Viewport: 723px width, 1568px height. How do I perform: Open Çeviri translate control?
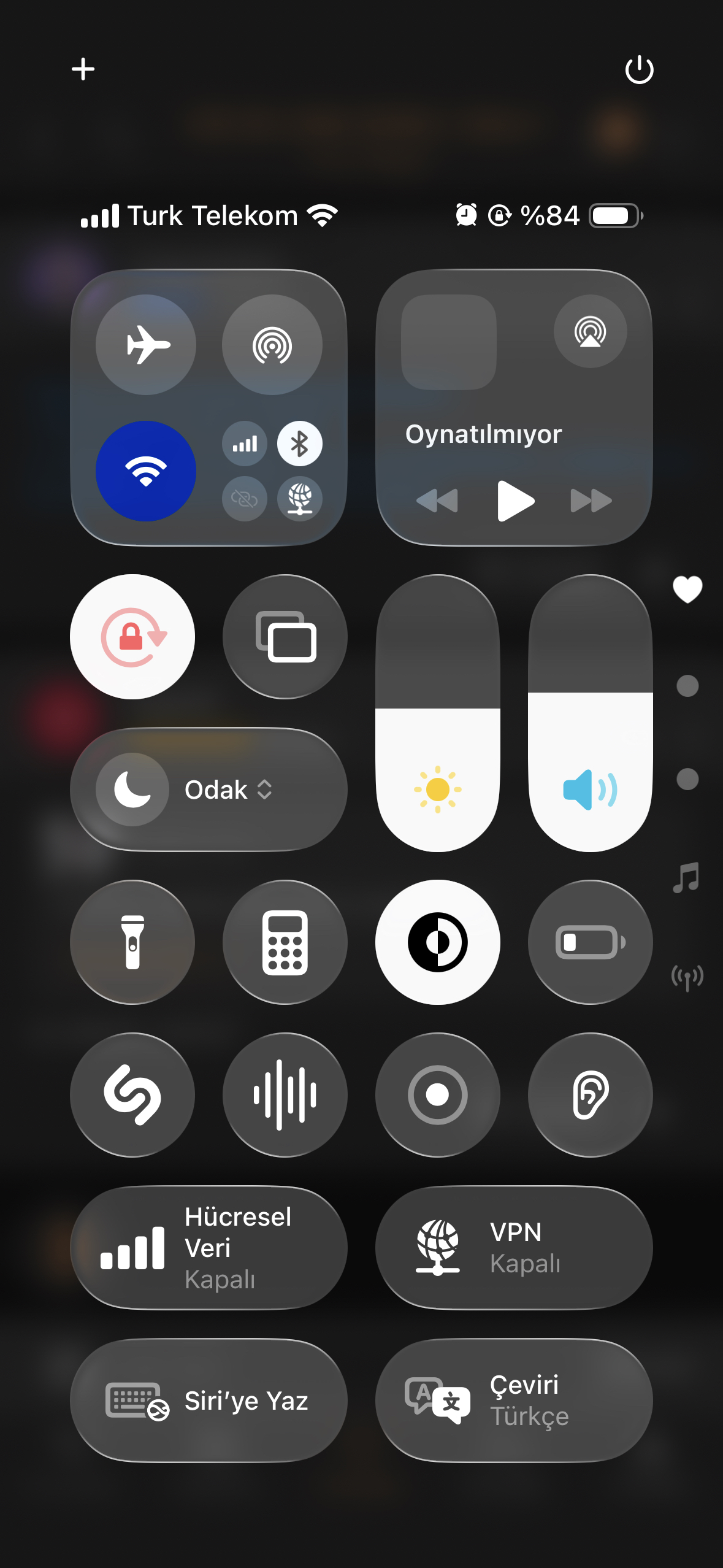point(514,1401)
